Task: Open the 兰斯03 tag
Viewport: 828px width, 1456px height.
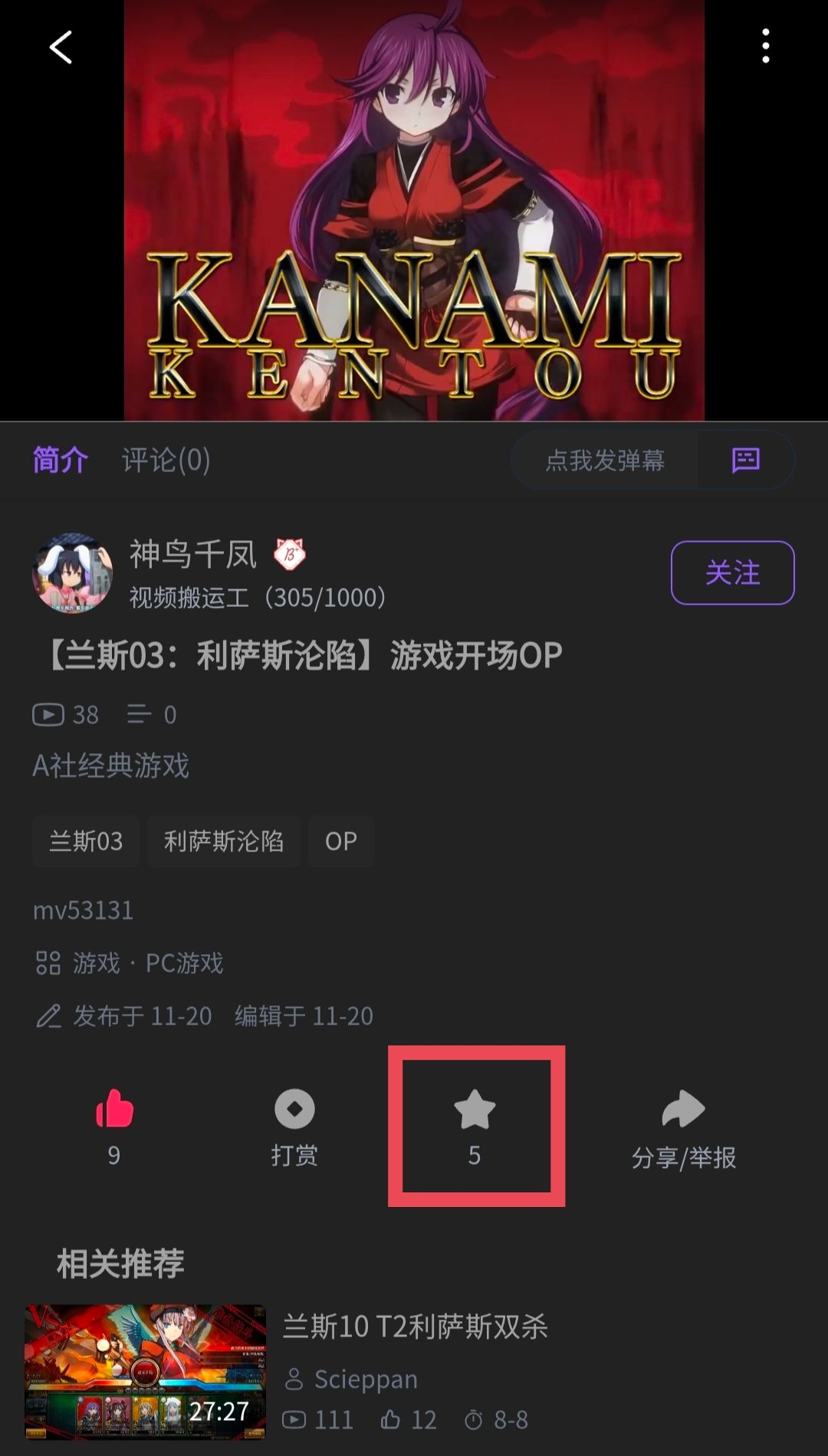Action: coord(85,841)
